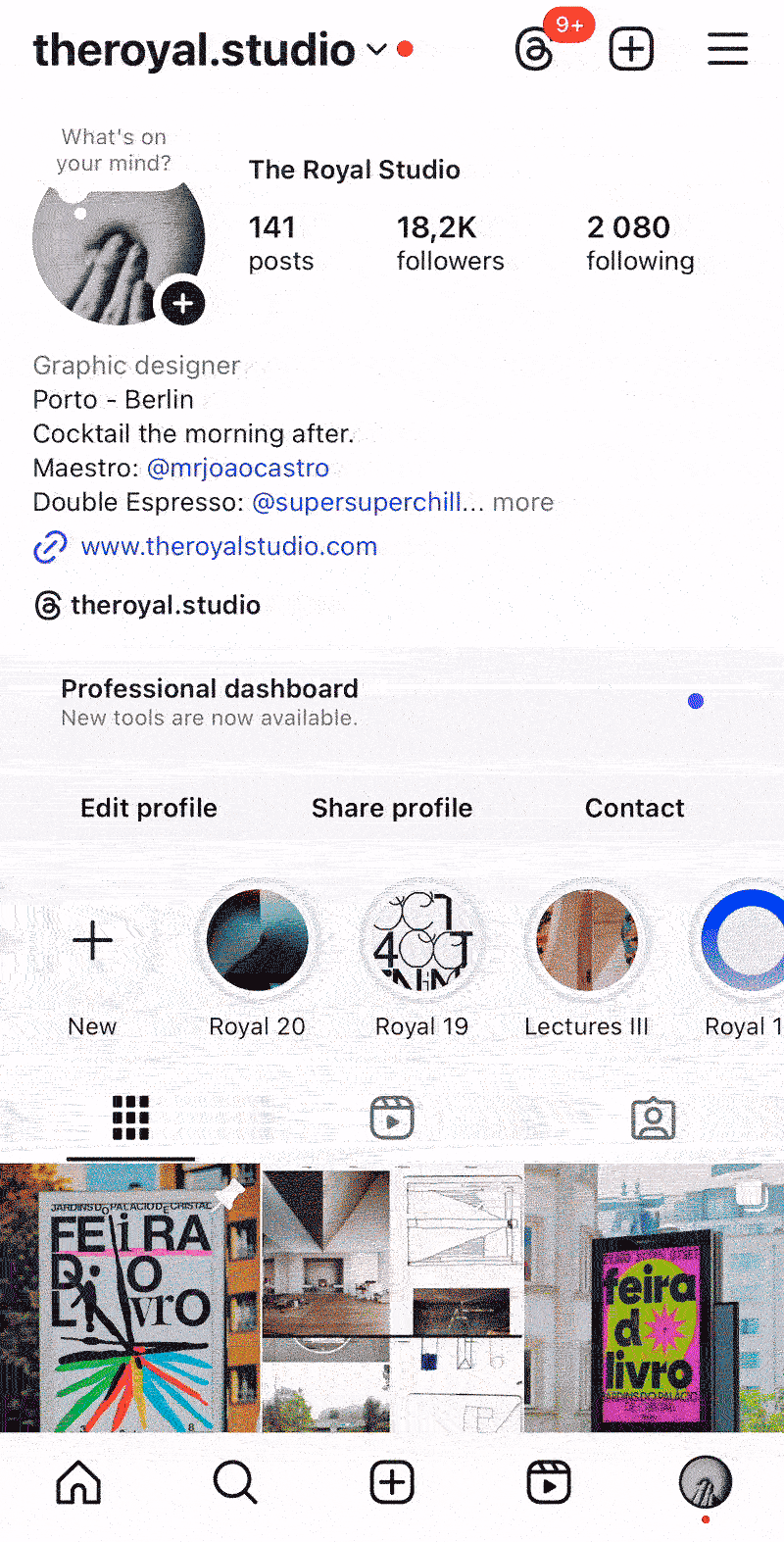The image size is (784, 1542).
Task: Open the hamburger menu
Action: [727, 49]
